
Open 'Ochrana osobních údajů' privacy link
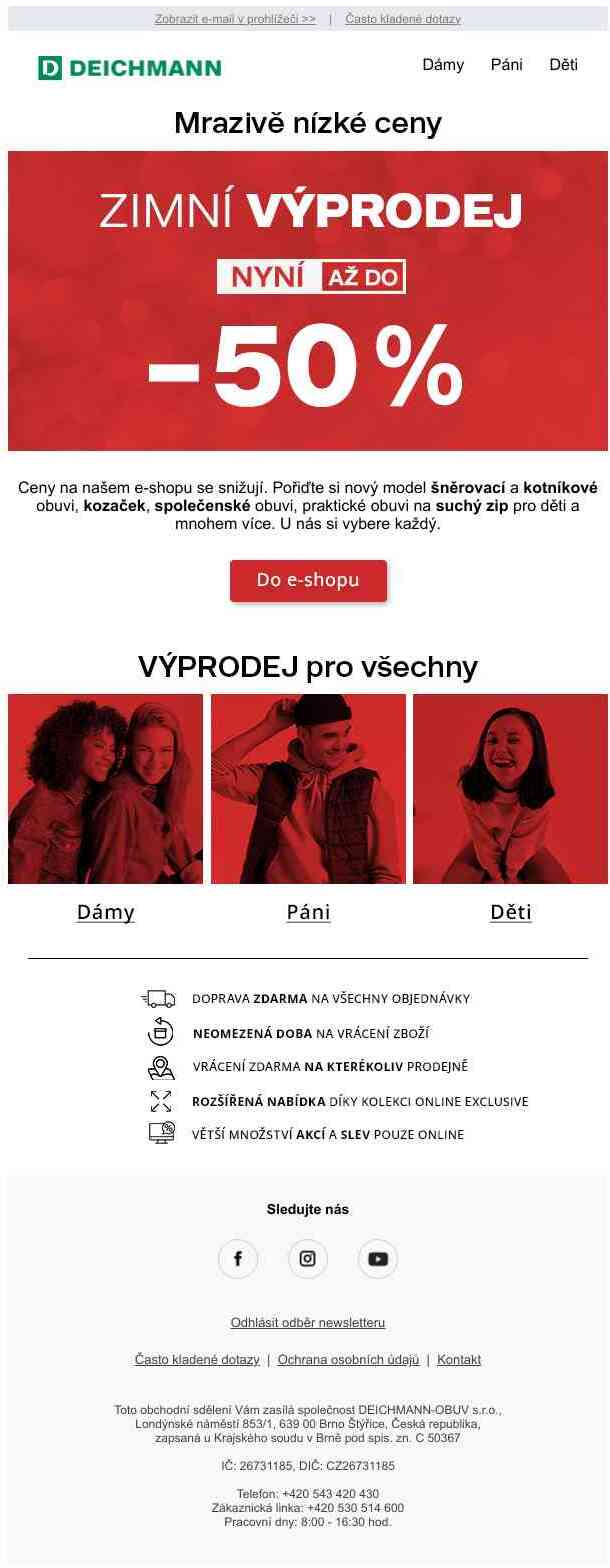pos(348,1360)
